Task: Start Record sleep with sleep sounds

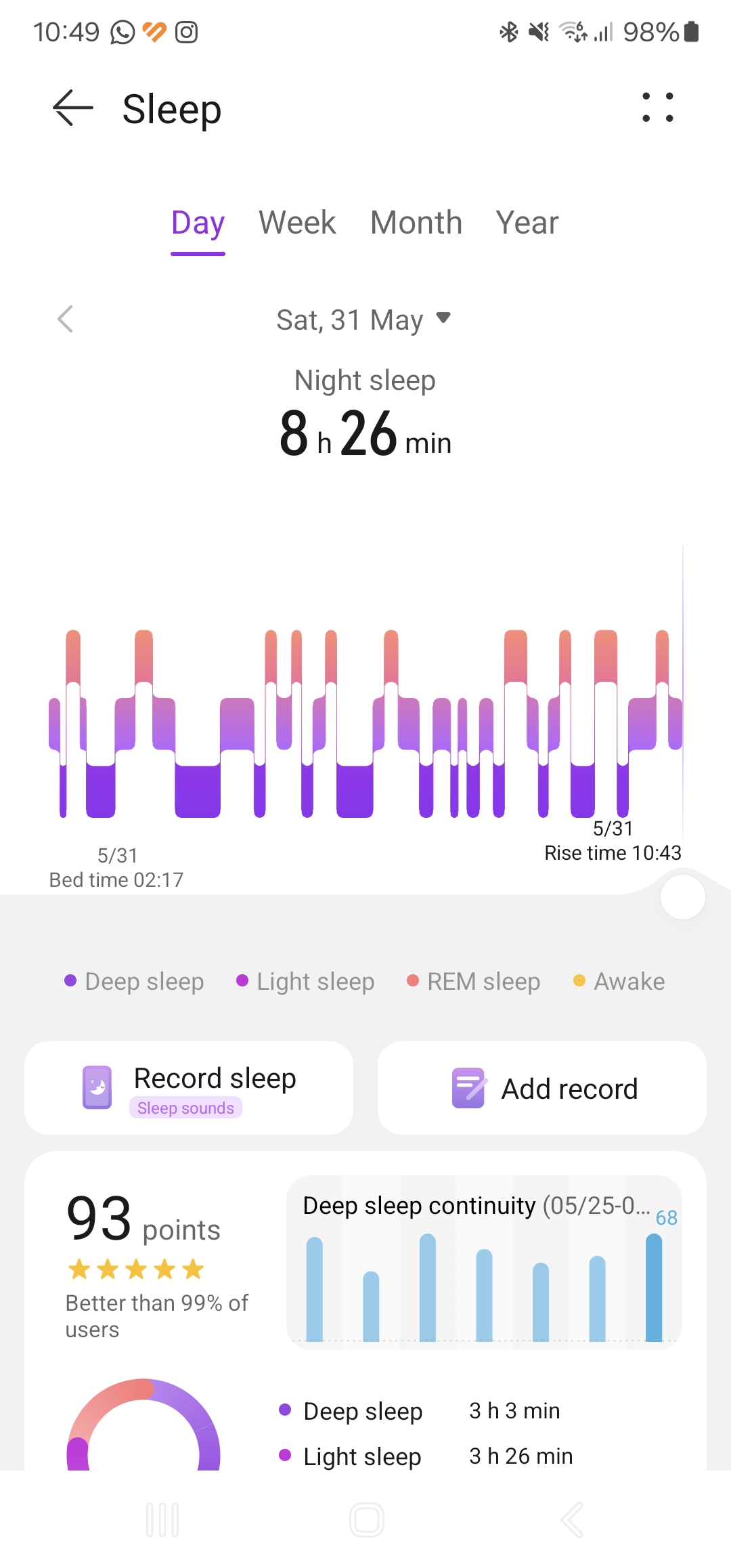Action: click(189, 1088)
